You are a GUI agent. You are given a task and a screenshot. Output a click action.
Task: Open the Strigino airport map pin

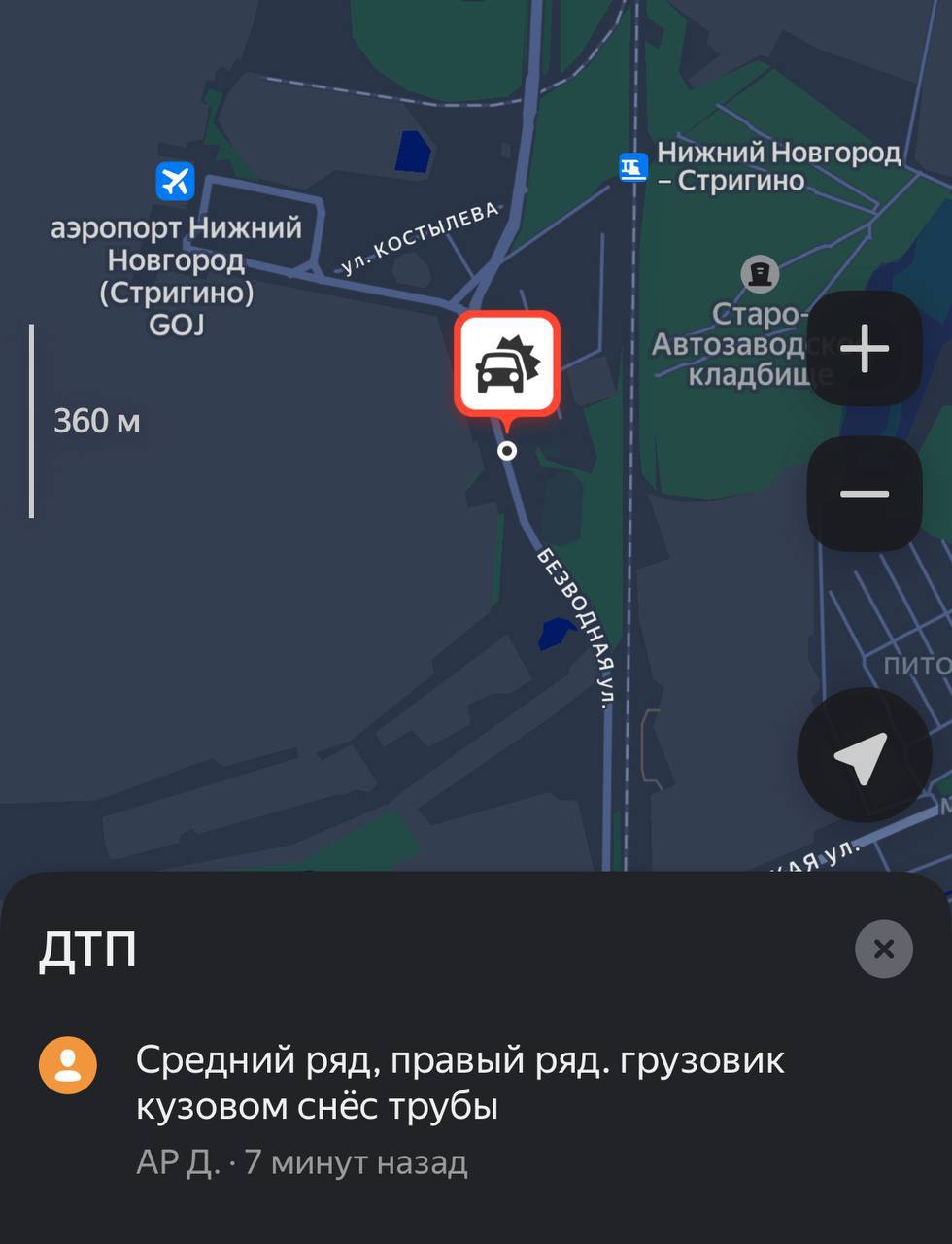[176, 181]
